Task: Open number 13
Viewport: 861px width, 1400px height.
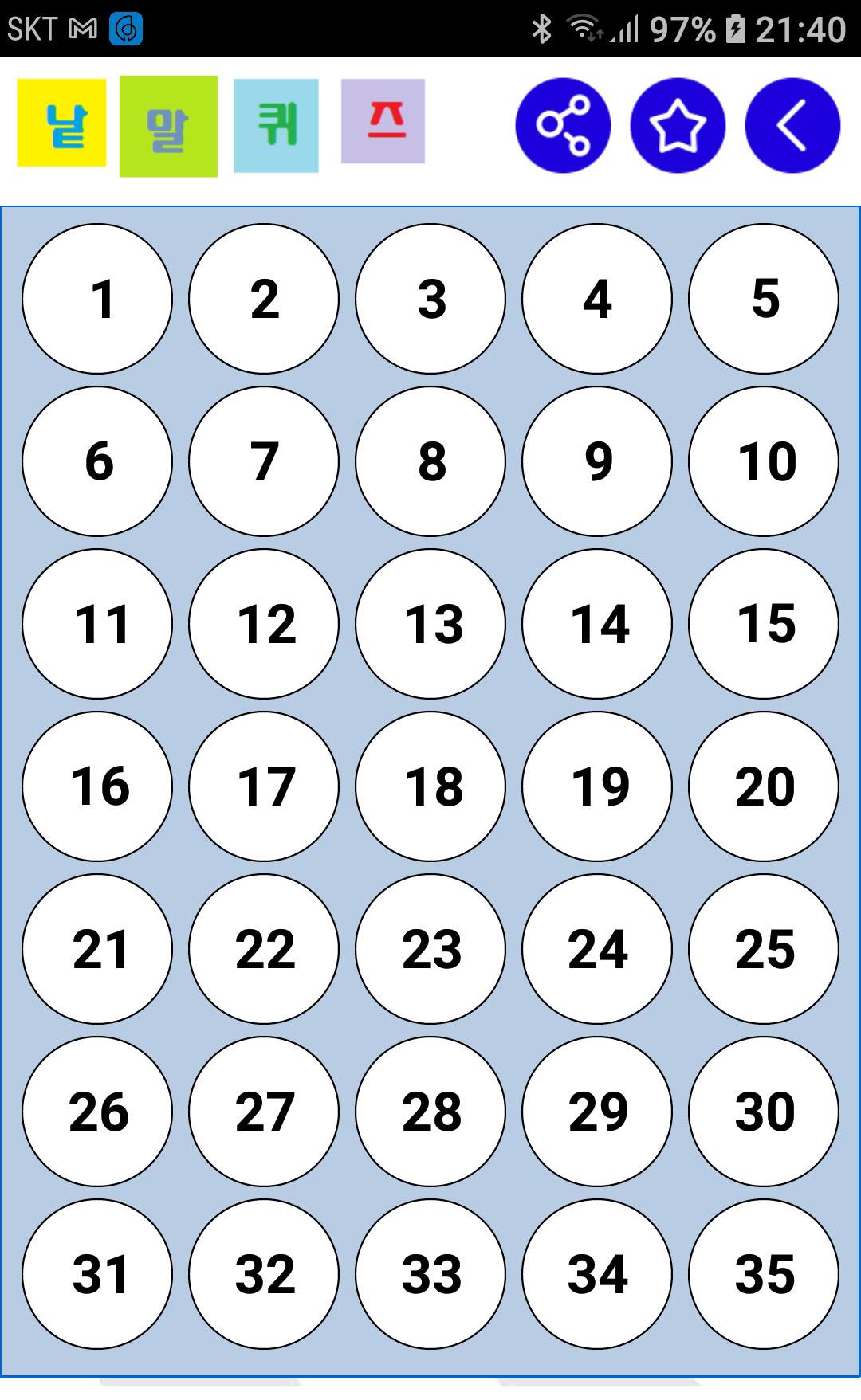Action: pyautogui.click(x=431, y=624)
